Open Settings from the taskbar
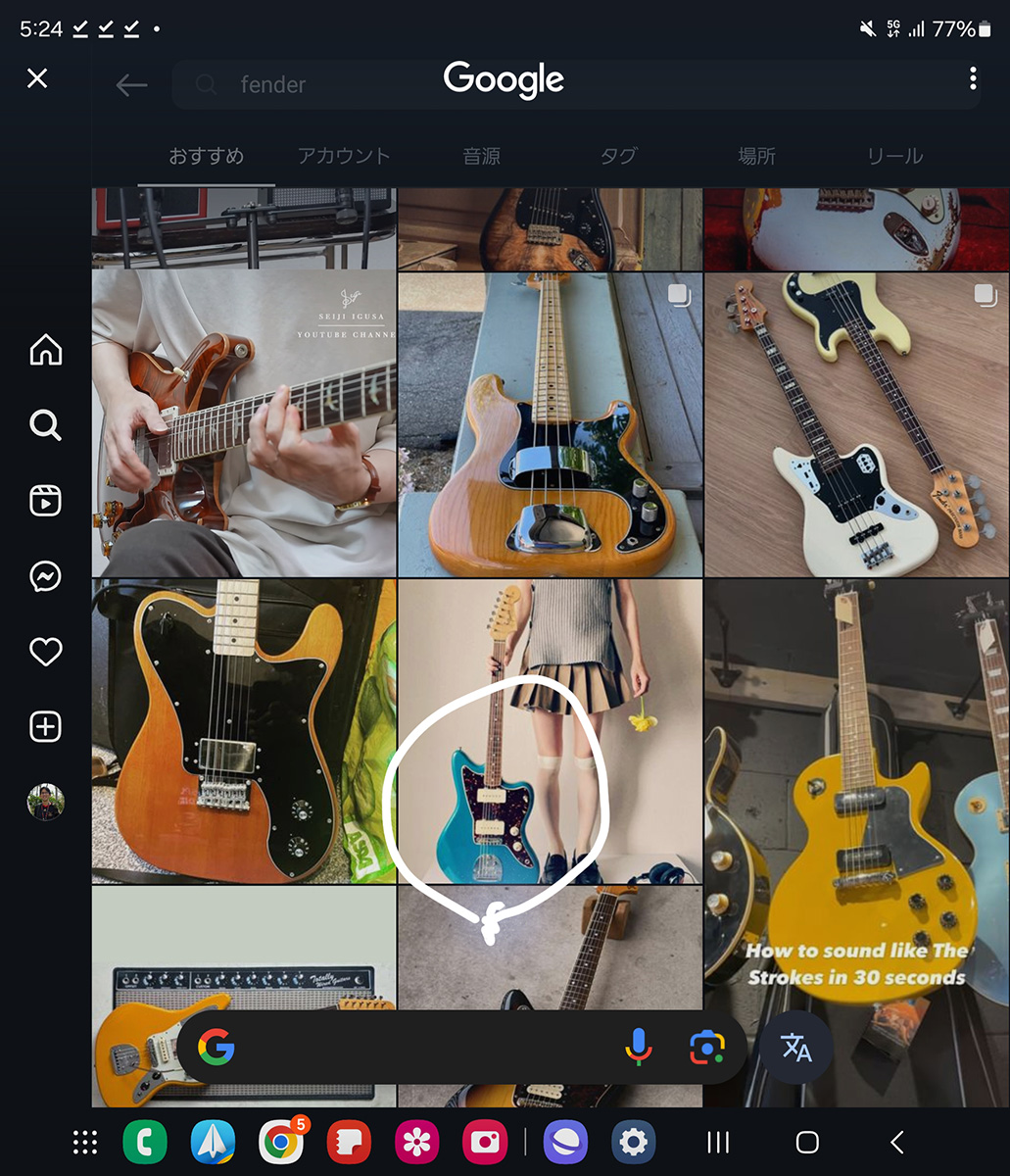Screen dimensions: 1010x1176 tap(633, 1142)
